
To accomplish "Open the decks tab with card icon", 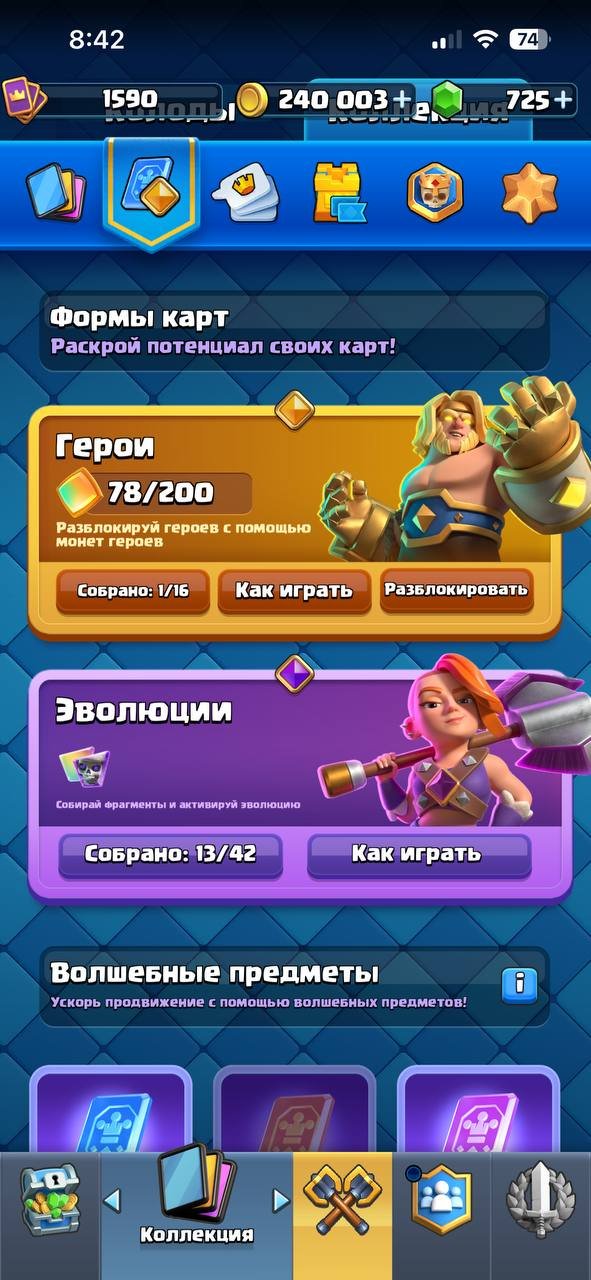I will [x=54, y=192].
